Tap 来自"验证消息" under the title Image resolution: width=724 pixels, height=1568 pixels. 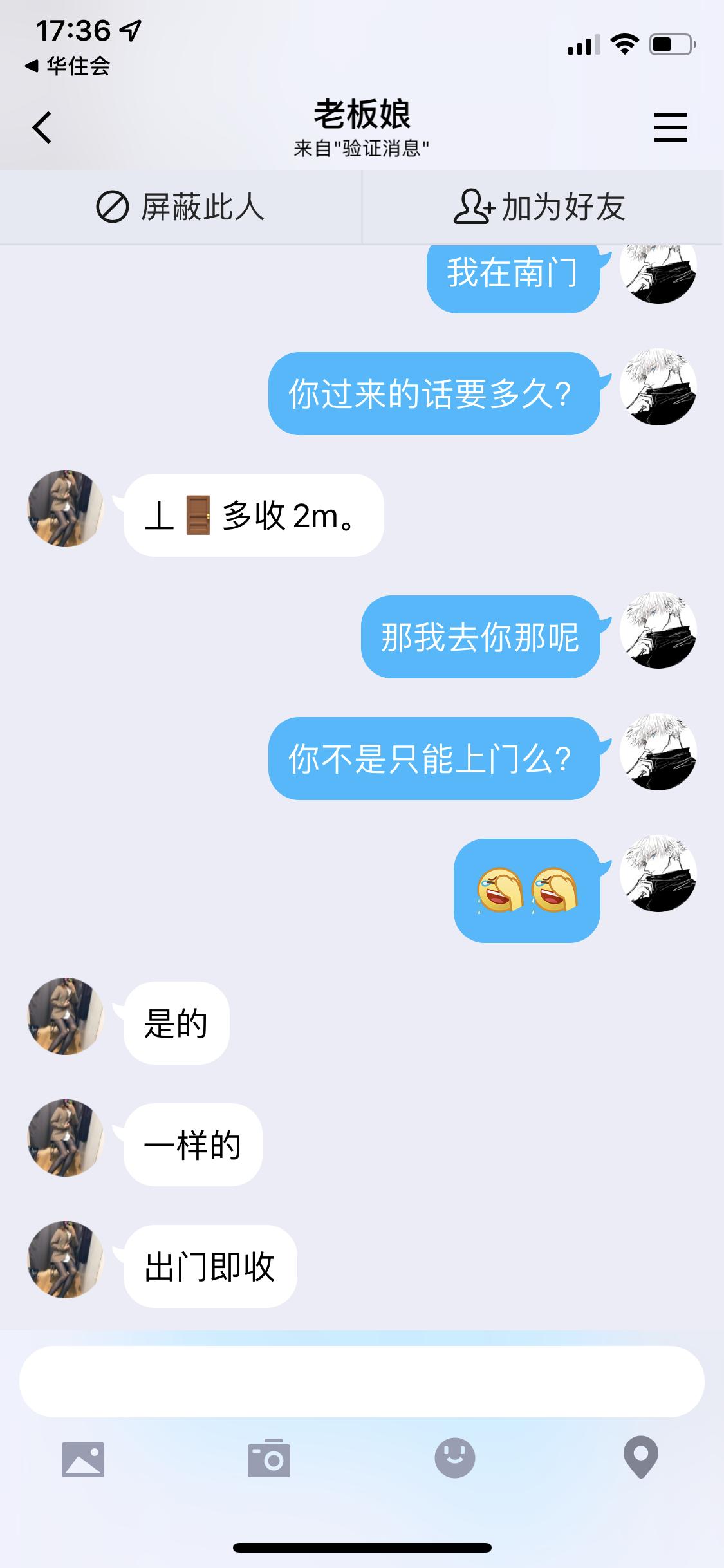point(362,148)
